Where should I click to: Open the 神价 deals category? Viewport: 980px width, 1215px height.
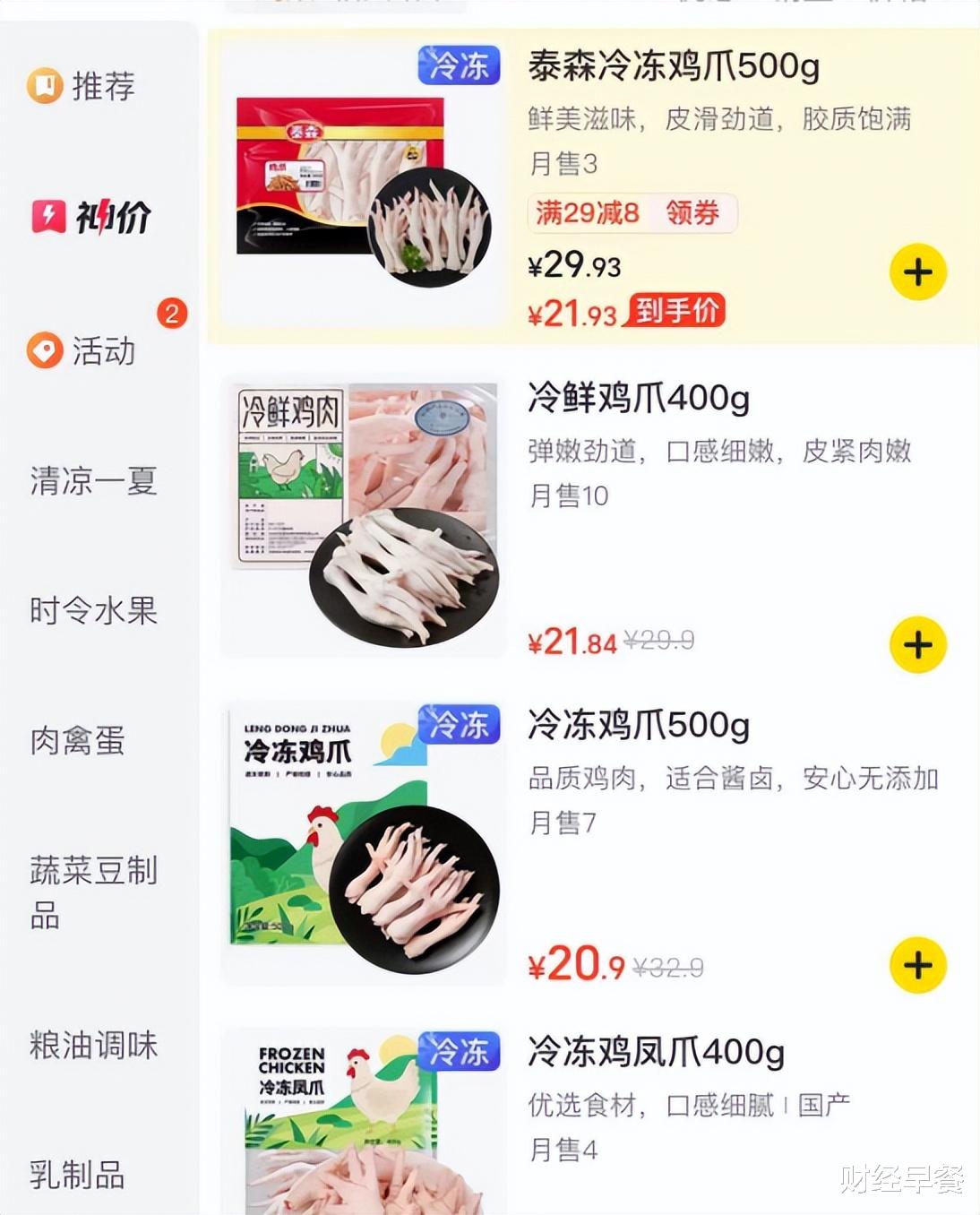tap(92, 217)
